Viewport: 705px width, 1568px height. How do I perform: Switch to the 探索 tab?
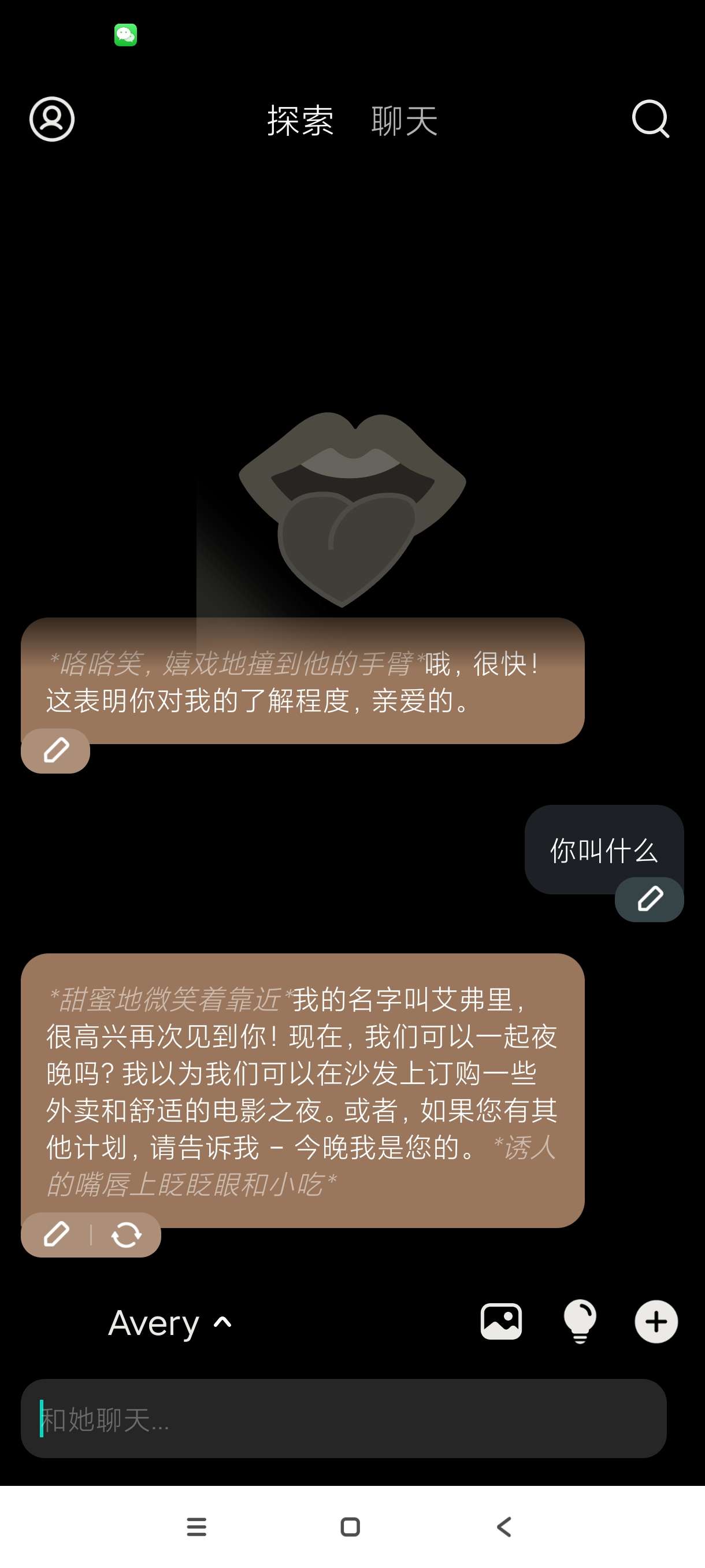[x=300, y=120]
